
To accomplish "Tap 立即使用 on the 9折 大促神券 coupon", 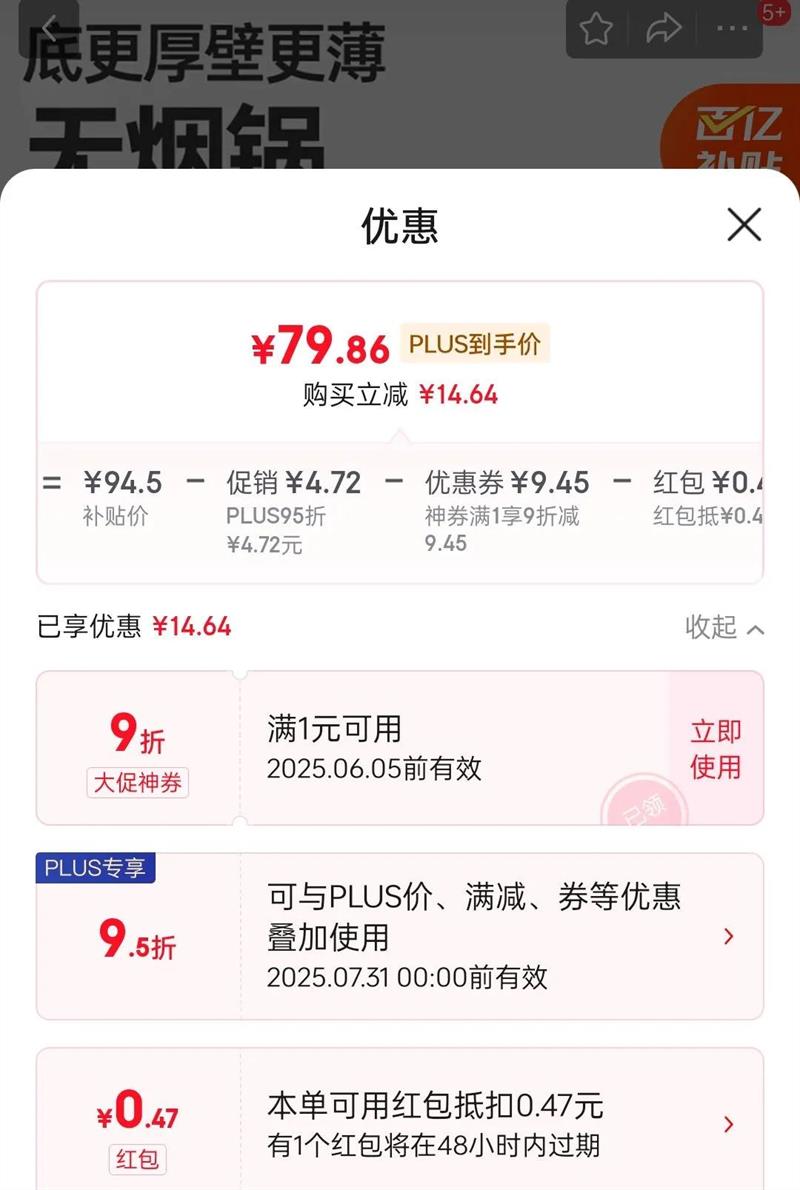I will tap(716, 749).
